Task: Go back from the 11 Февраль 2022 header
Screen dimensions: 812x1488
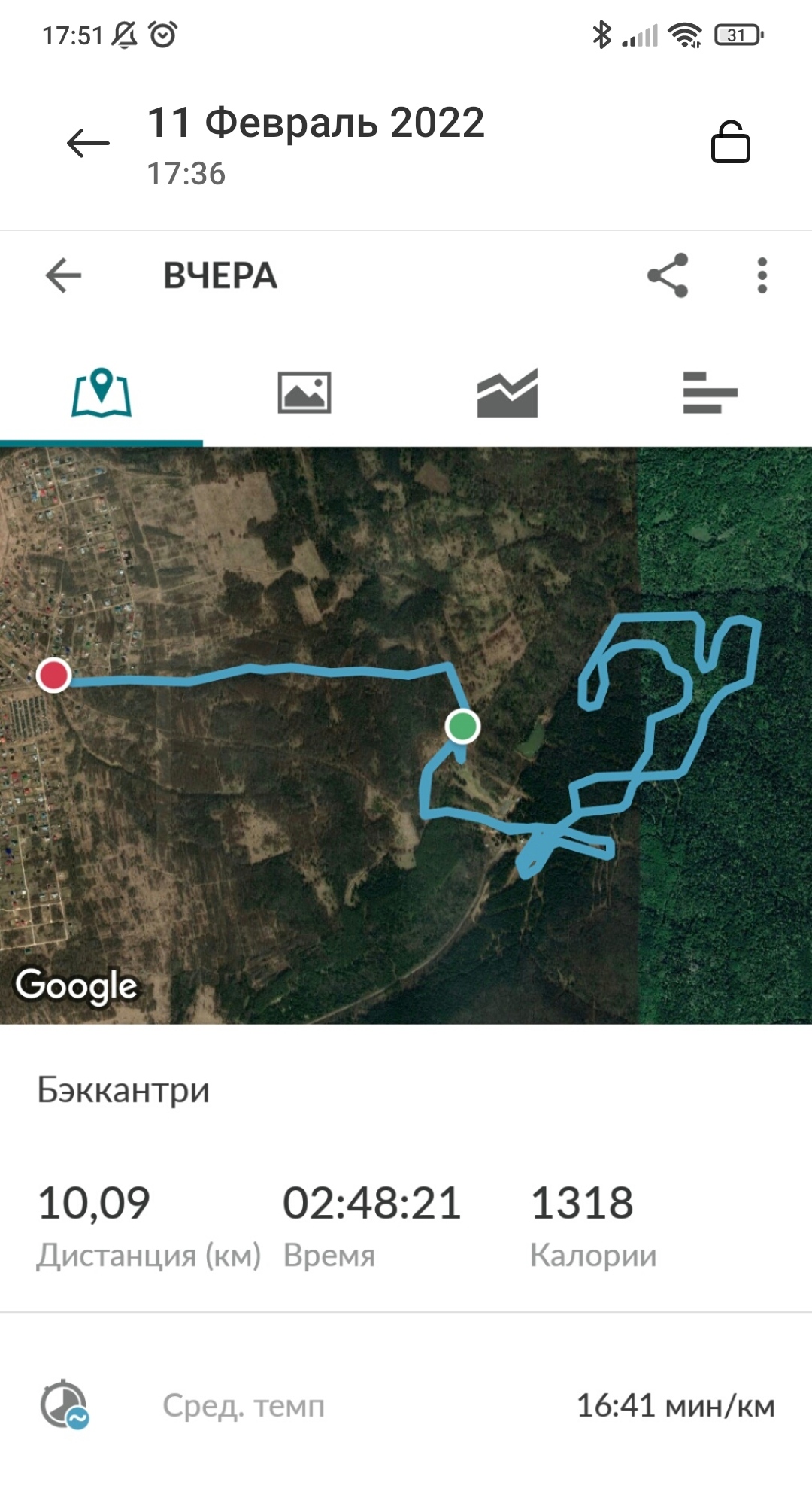Action: pyautogui.click(x=88, y=143)
